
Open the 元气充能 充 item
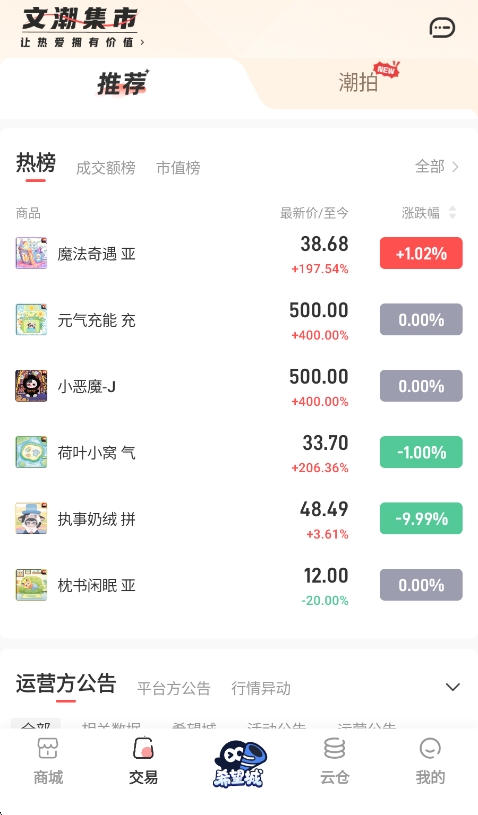point(239,320)
